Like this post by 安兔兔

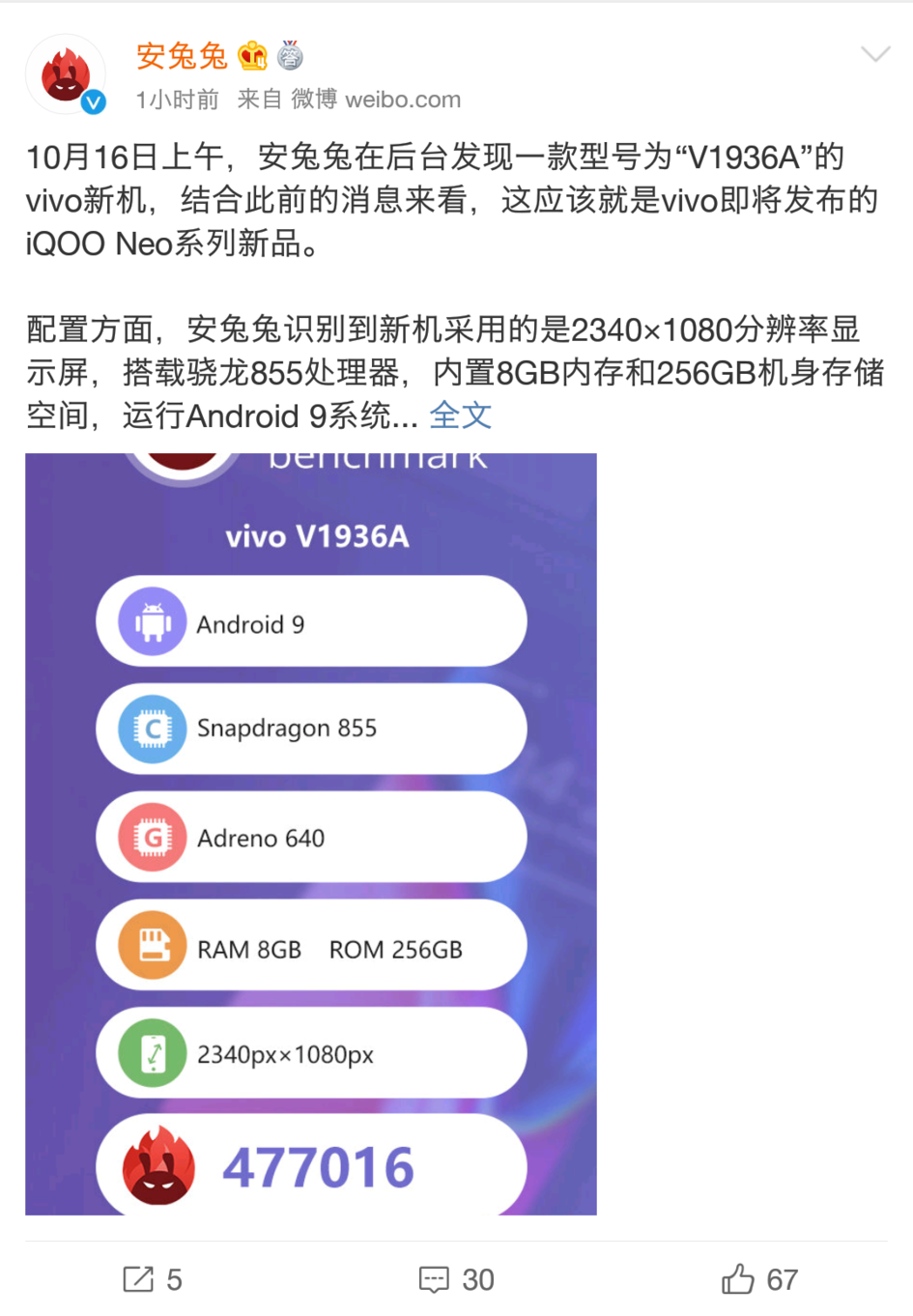tap(759, 1279)
